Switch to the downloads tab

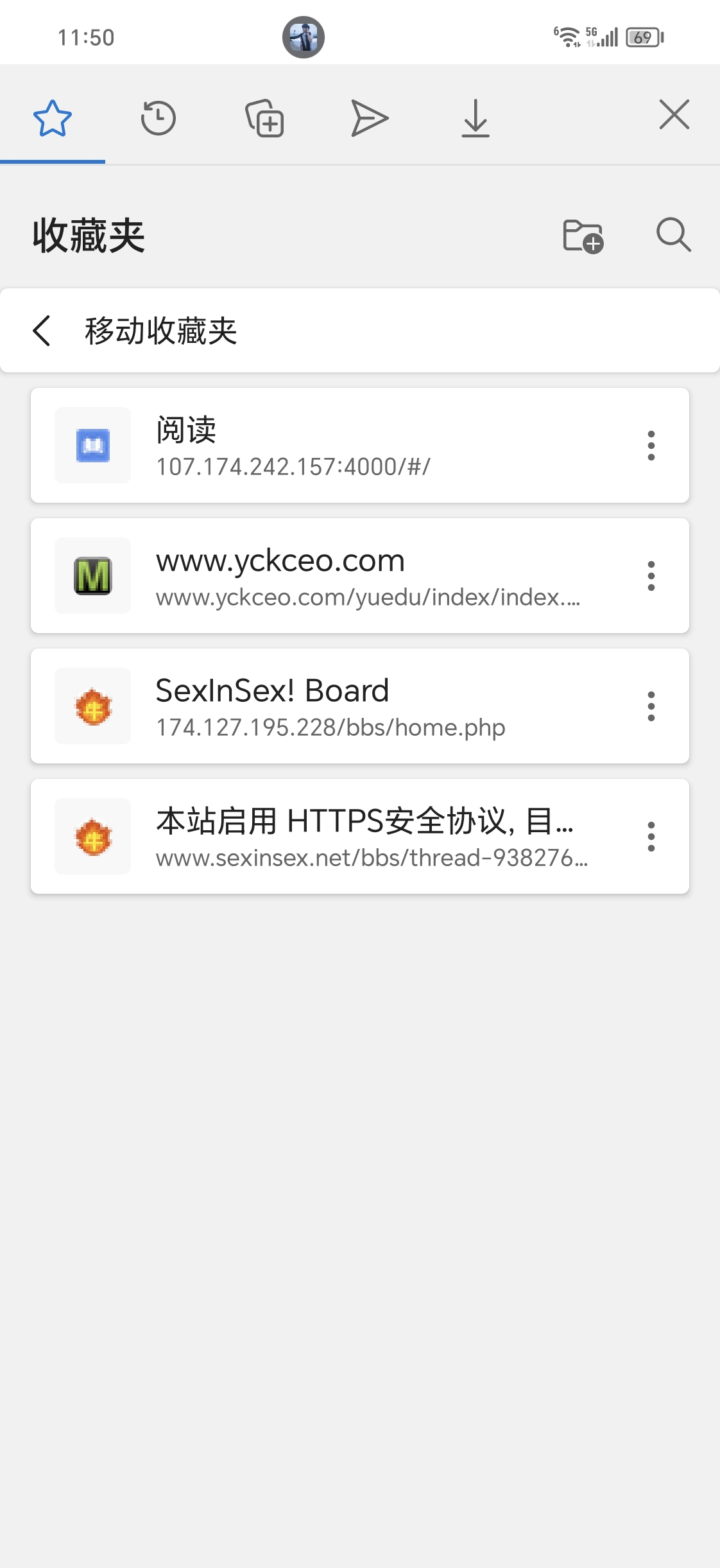(x=476, y=118)
